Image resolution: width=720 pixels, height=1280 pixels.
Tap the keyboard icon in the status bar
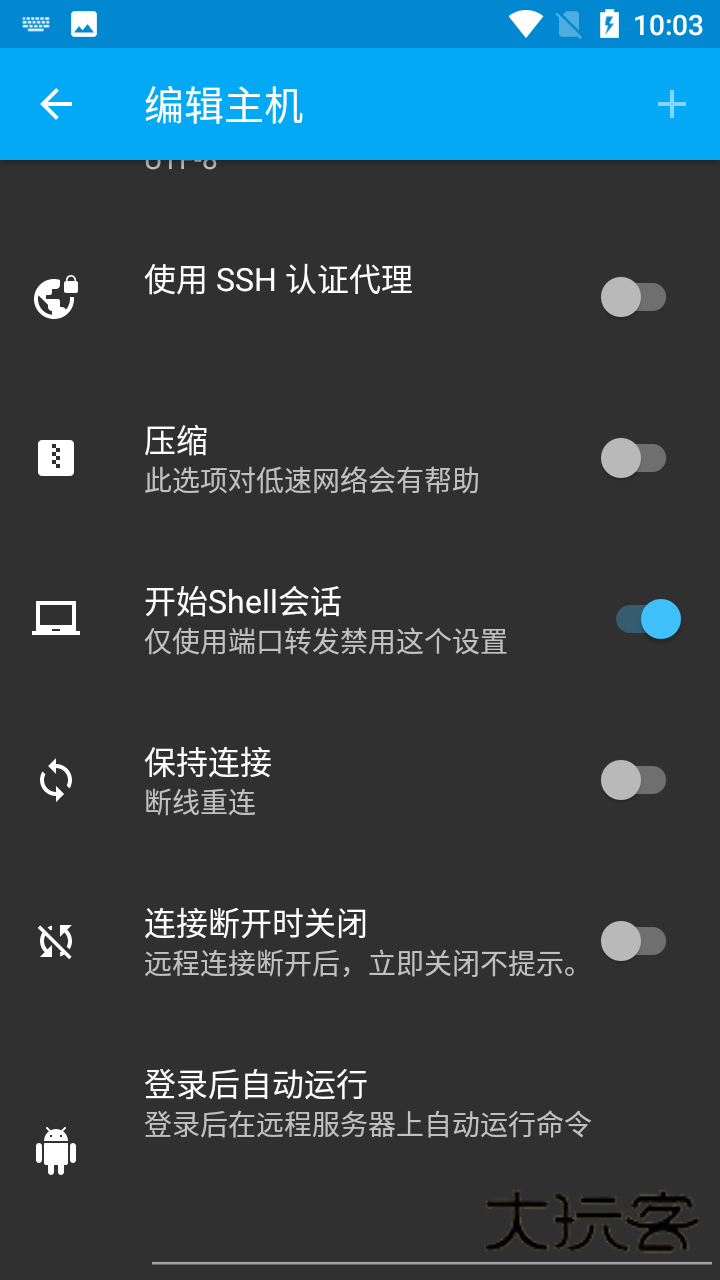36,24
